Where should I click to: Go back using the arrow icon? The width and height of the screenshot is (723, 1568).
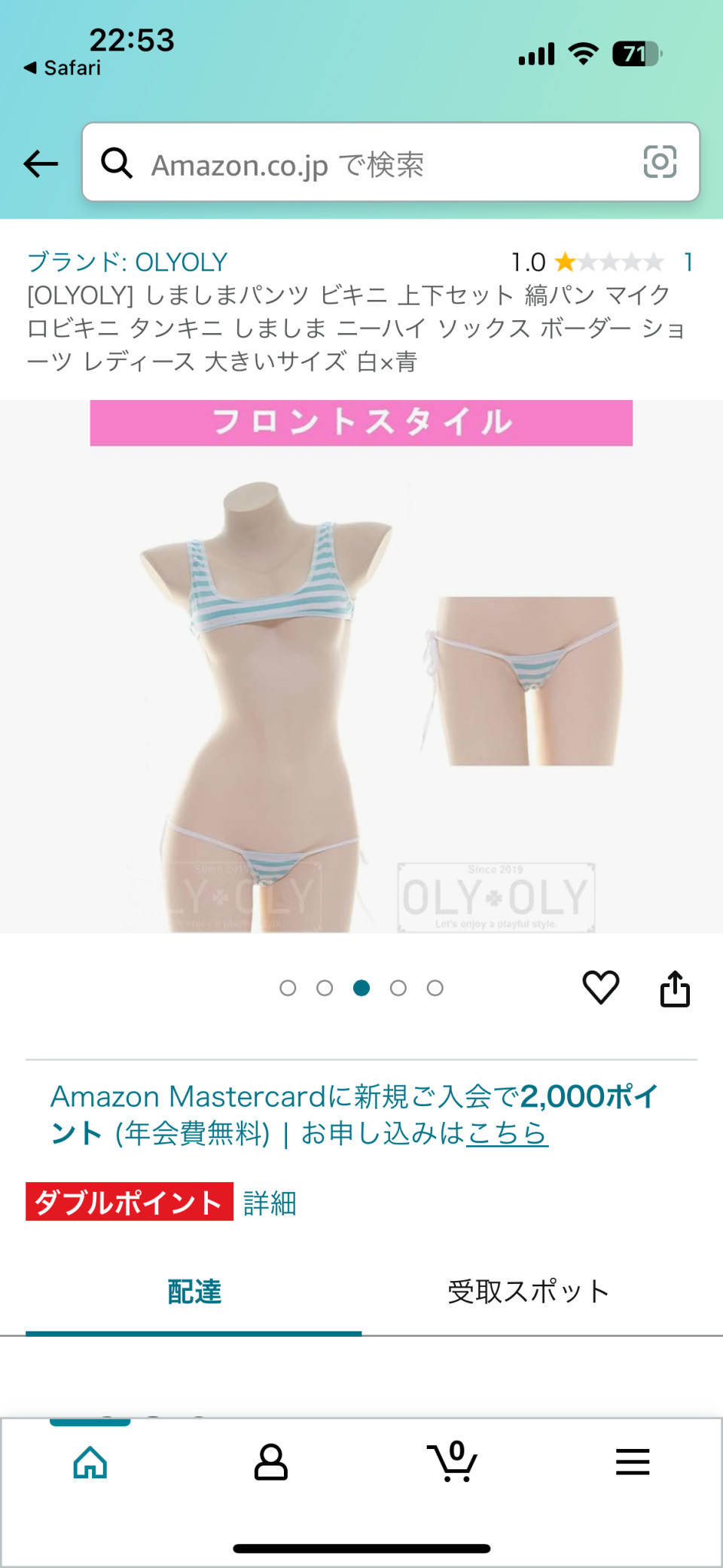coord(41,163)
